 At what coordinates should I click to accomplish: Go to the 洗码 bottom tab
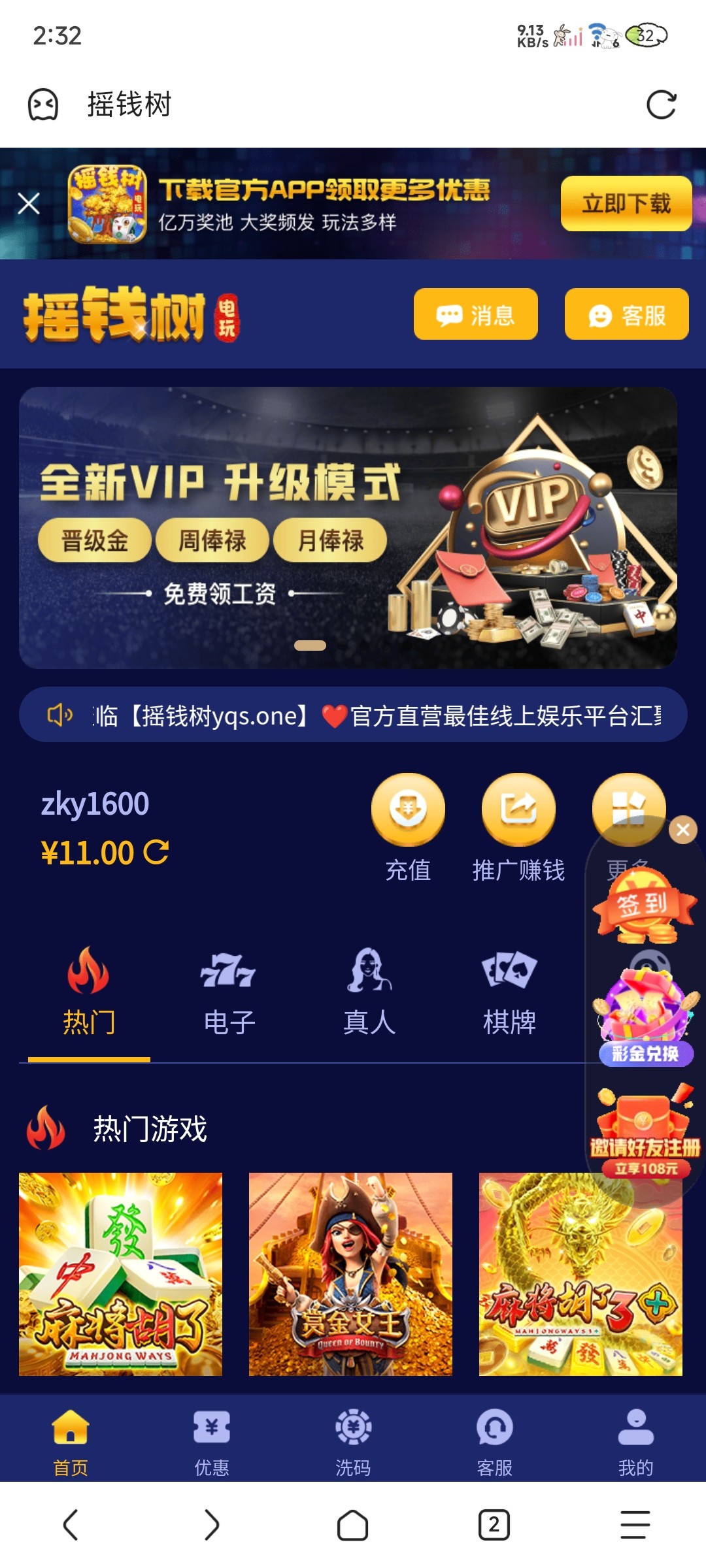coord(353,1441)
